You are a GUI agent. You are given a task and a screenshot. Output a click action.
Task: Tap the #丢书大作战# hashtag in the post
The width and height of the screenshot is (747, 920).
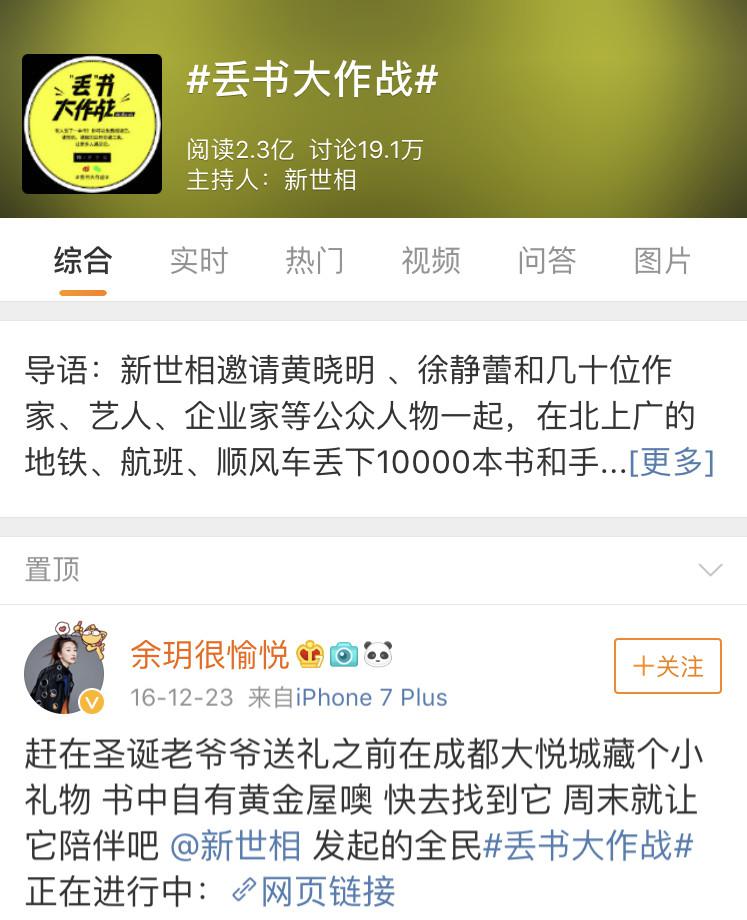tap(588, 846)
